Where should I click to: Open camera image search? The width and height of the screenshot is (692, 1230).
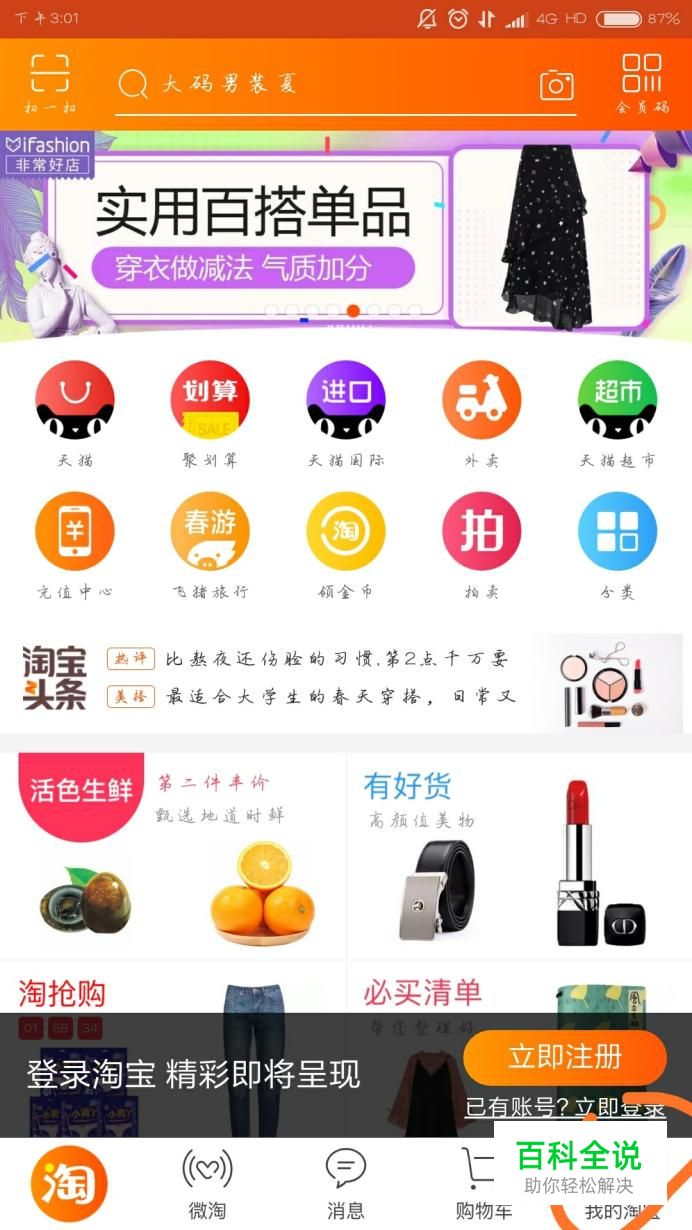[x=556, y=85]
